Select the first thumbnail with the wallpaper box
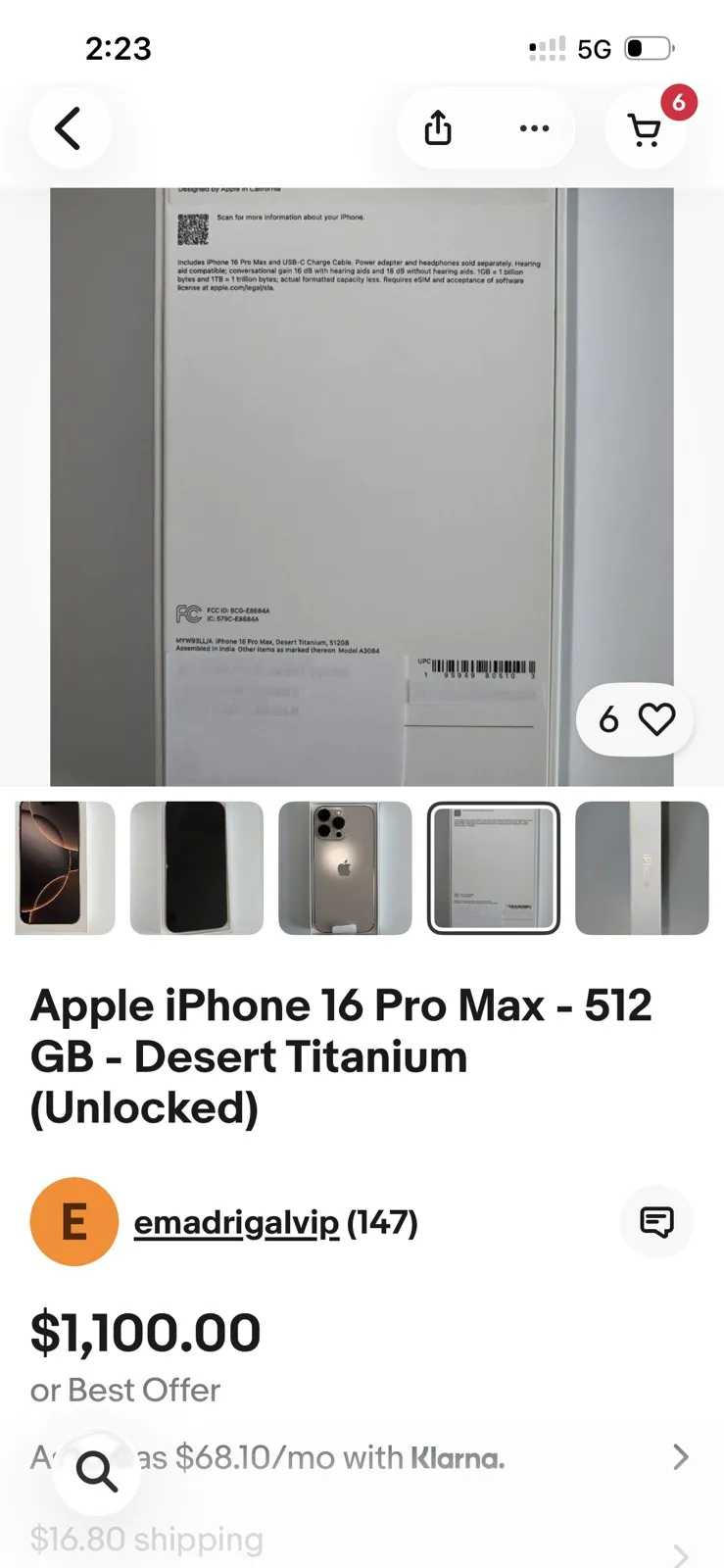This screenshot has height=1568, width=724. tap(64, 868)
